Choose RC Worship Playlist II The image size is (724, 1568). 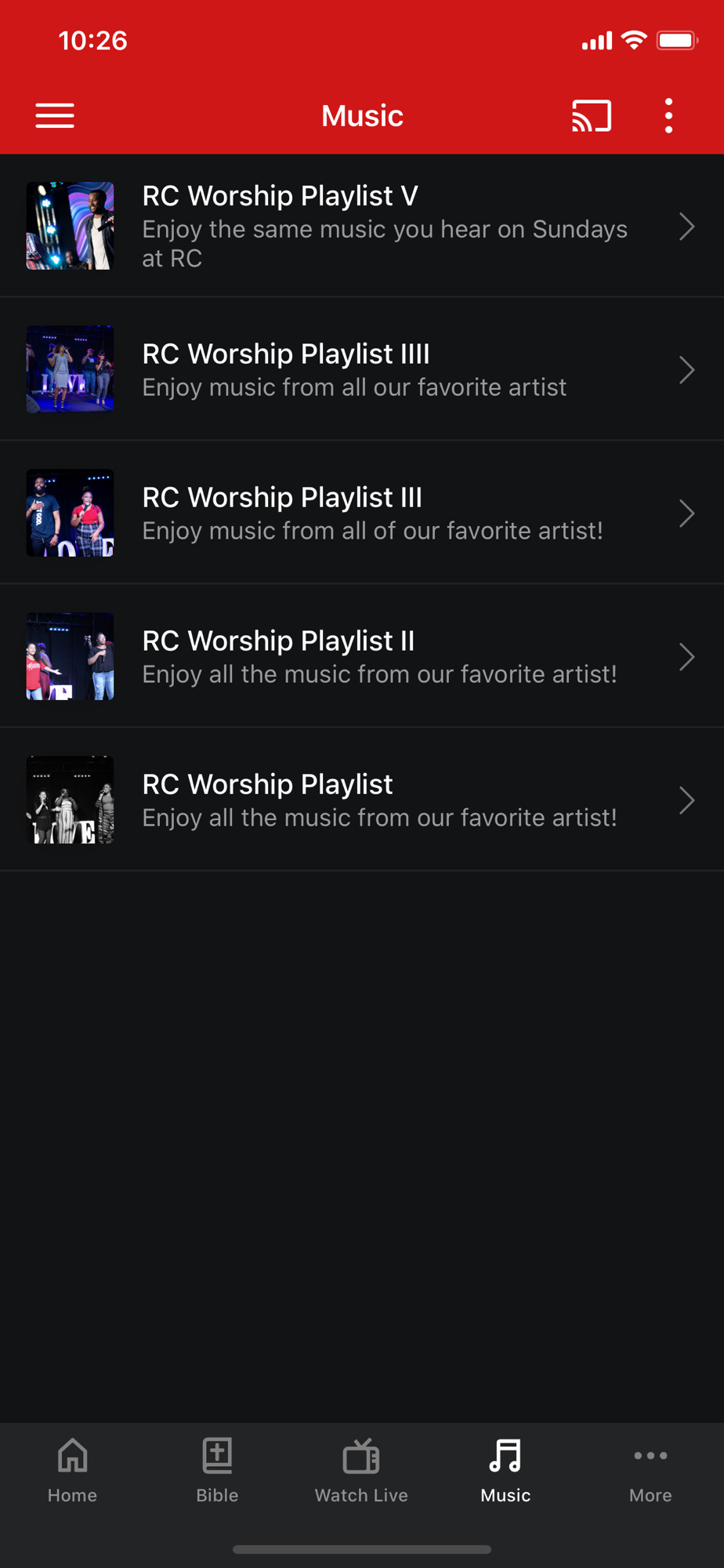tap(360, 656)
